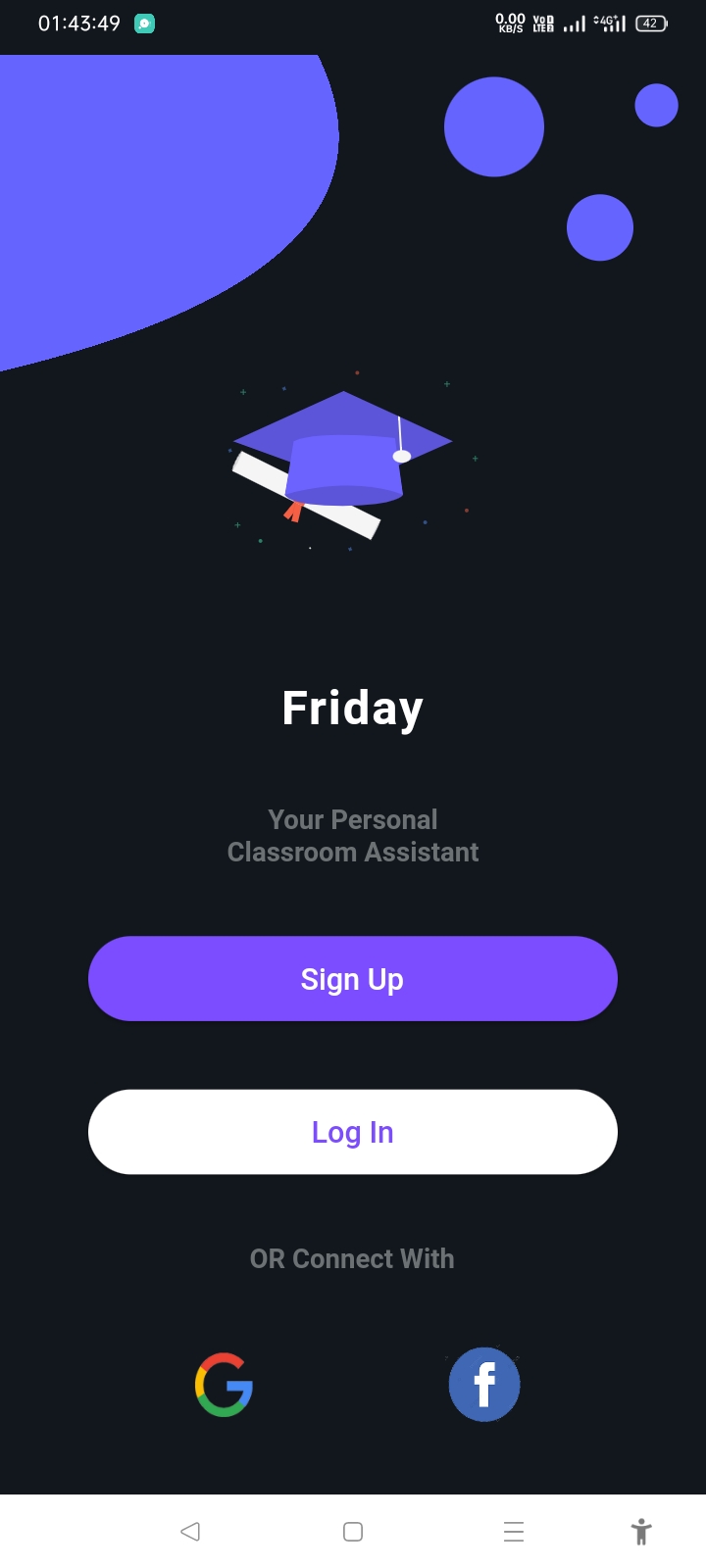The width and height of the screenshot is (706, 1568).
Task: Tap the large purple circle decoration
Action: tap(493, 126)
